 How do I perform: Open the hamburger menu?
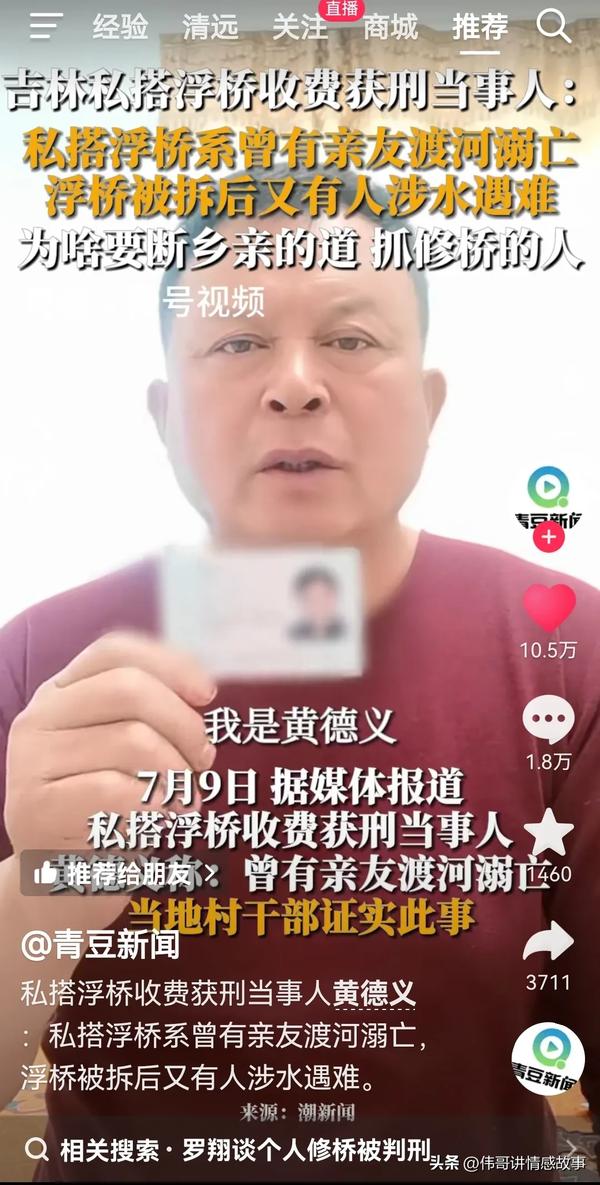[46, 27]
